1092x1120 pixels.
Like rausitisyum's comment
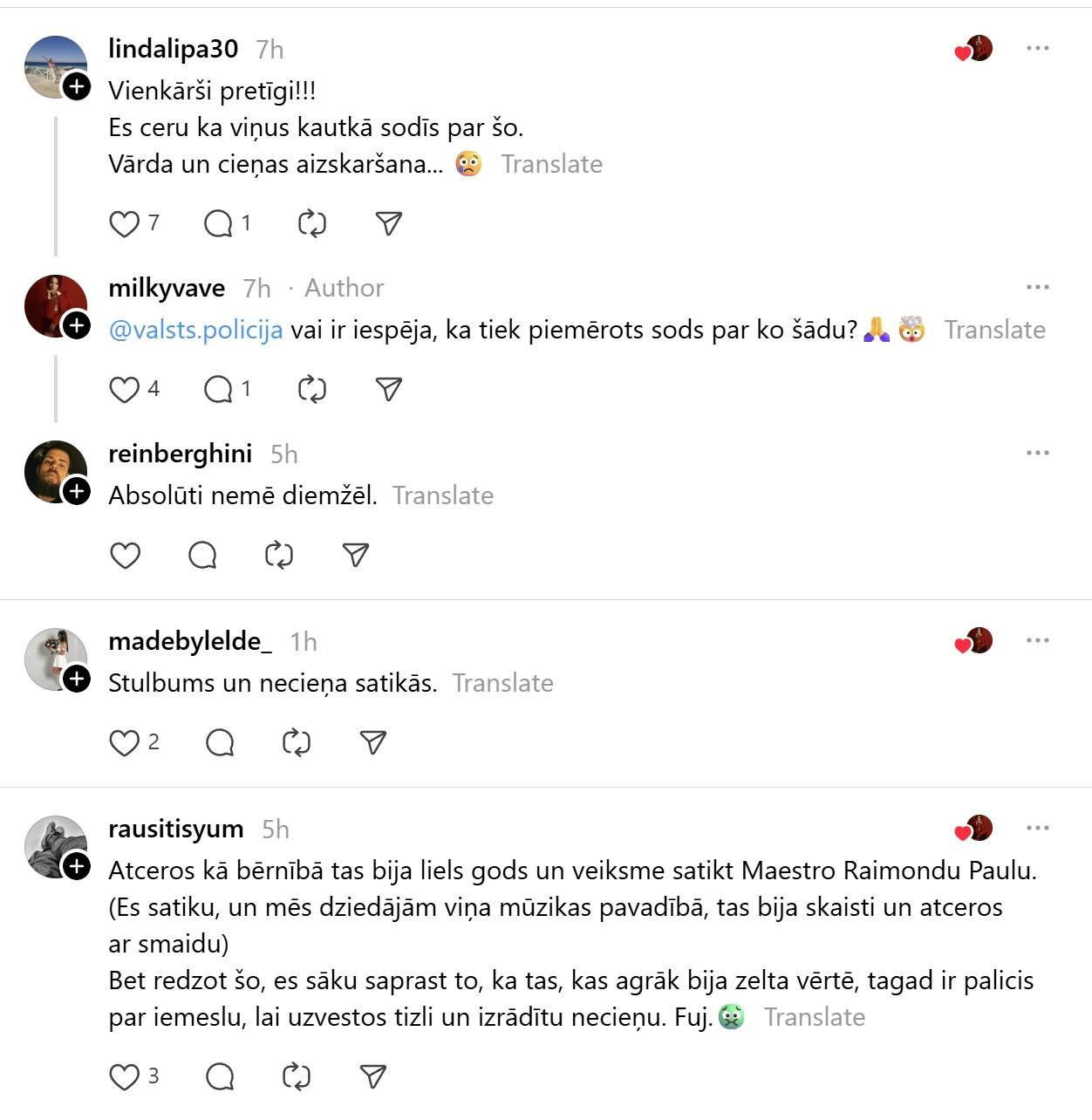point(124,1076)
